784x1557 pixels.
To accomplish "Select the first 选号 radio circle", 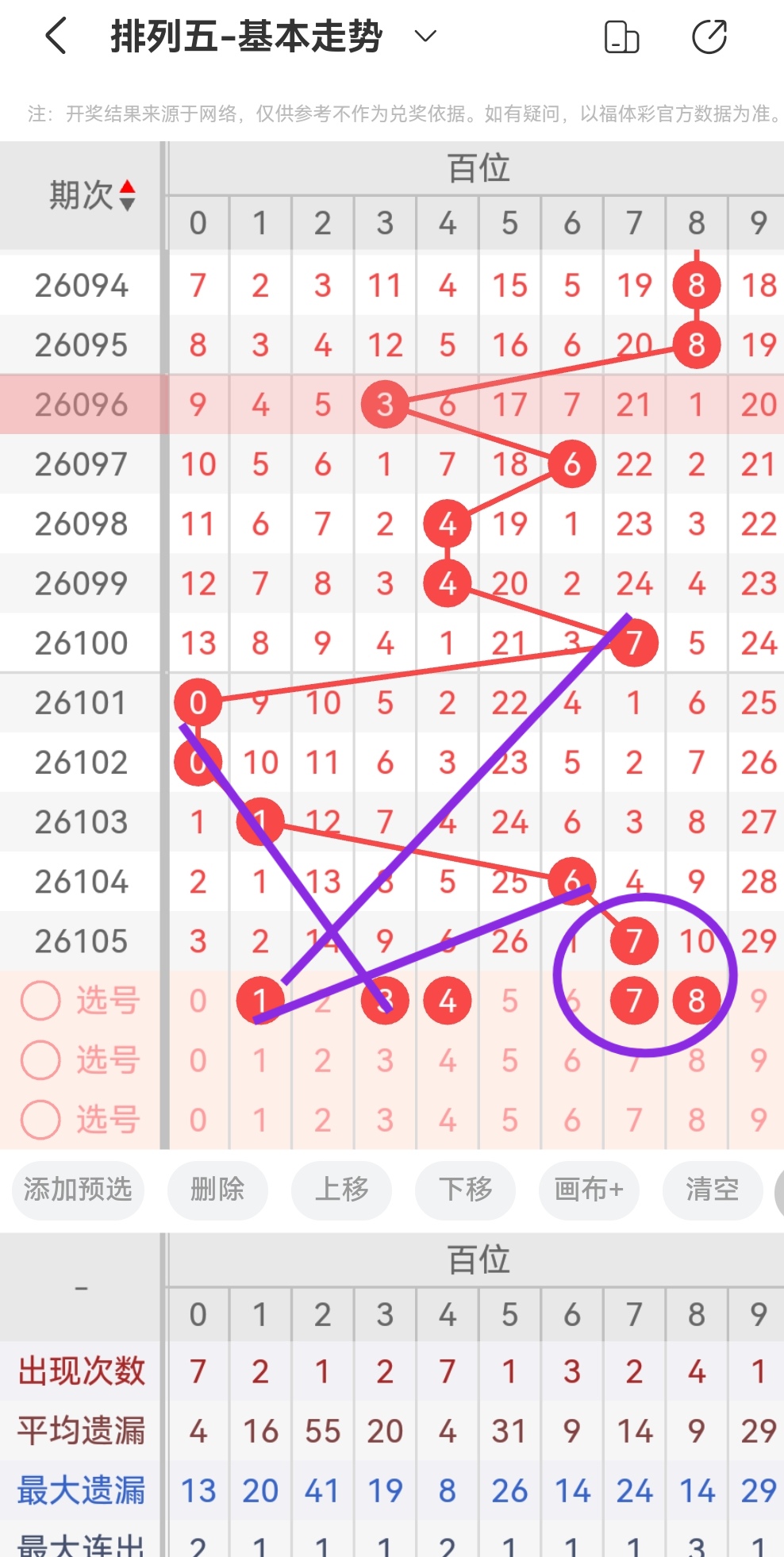I will 40,1001.
